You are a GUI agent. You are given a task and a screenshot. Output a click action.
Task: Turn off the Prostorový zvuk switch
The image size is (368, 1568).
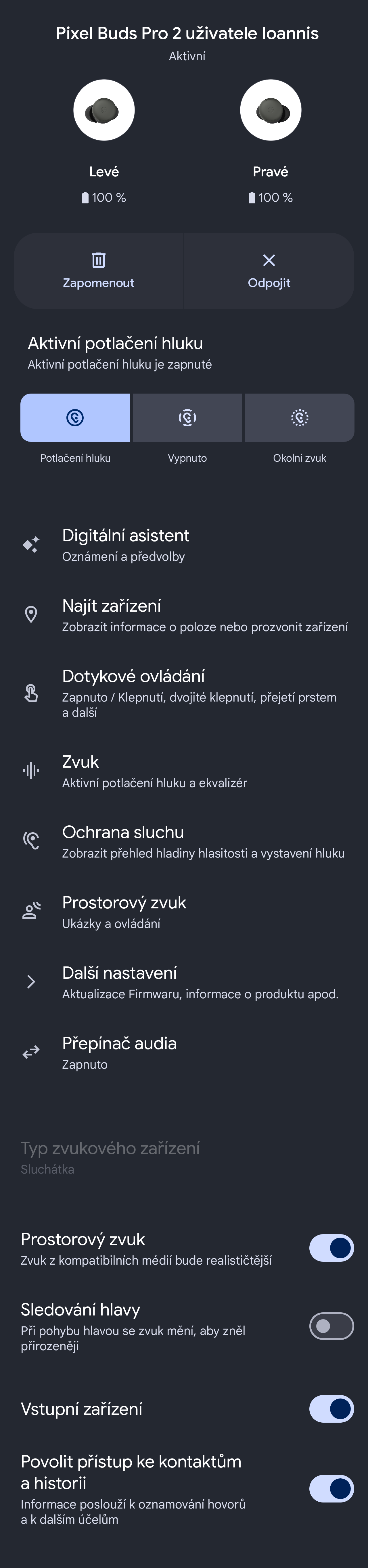[x=331, y=1249]
